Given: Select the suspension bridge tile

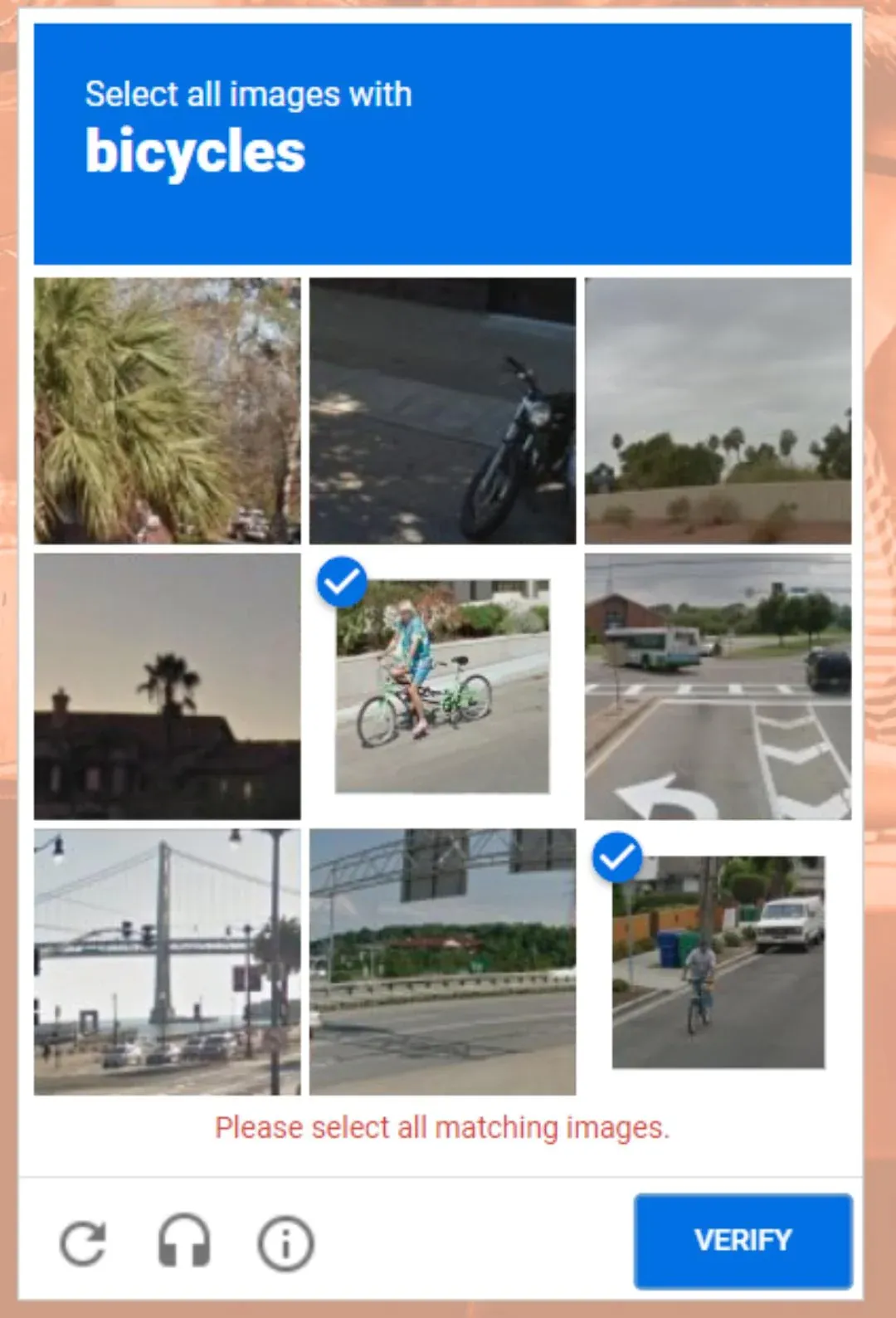Looking at the screenshot, I should coord(168,962).
